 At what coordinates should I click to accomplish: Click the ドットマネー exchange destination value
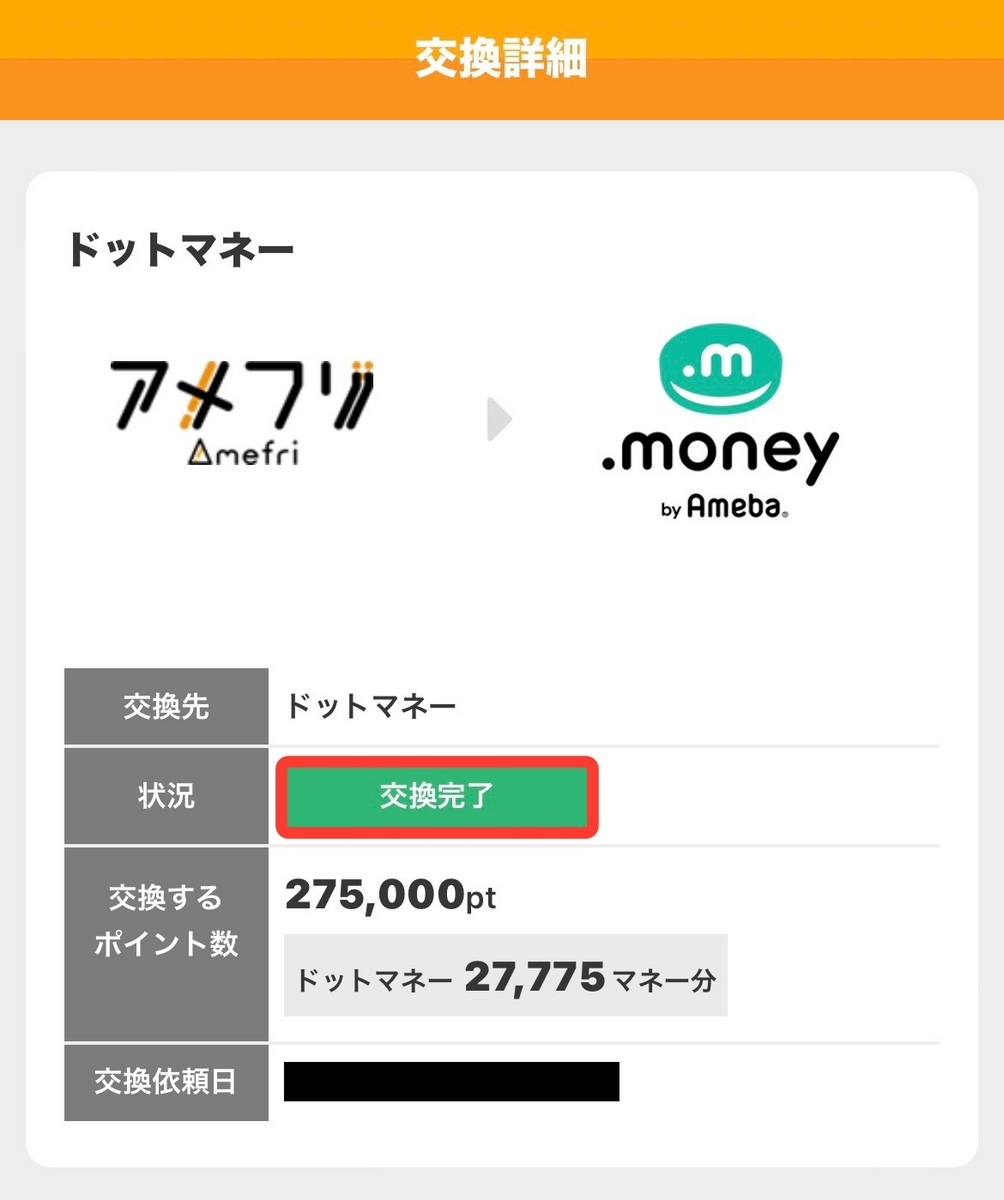(x=370, y=705)
